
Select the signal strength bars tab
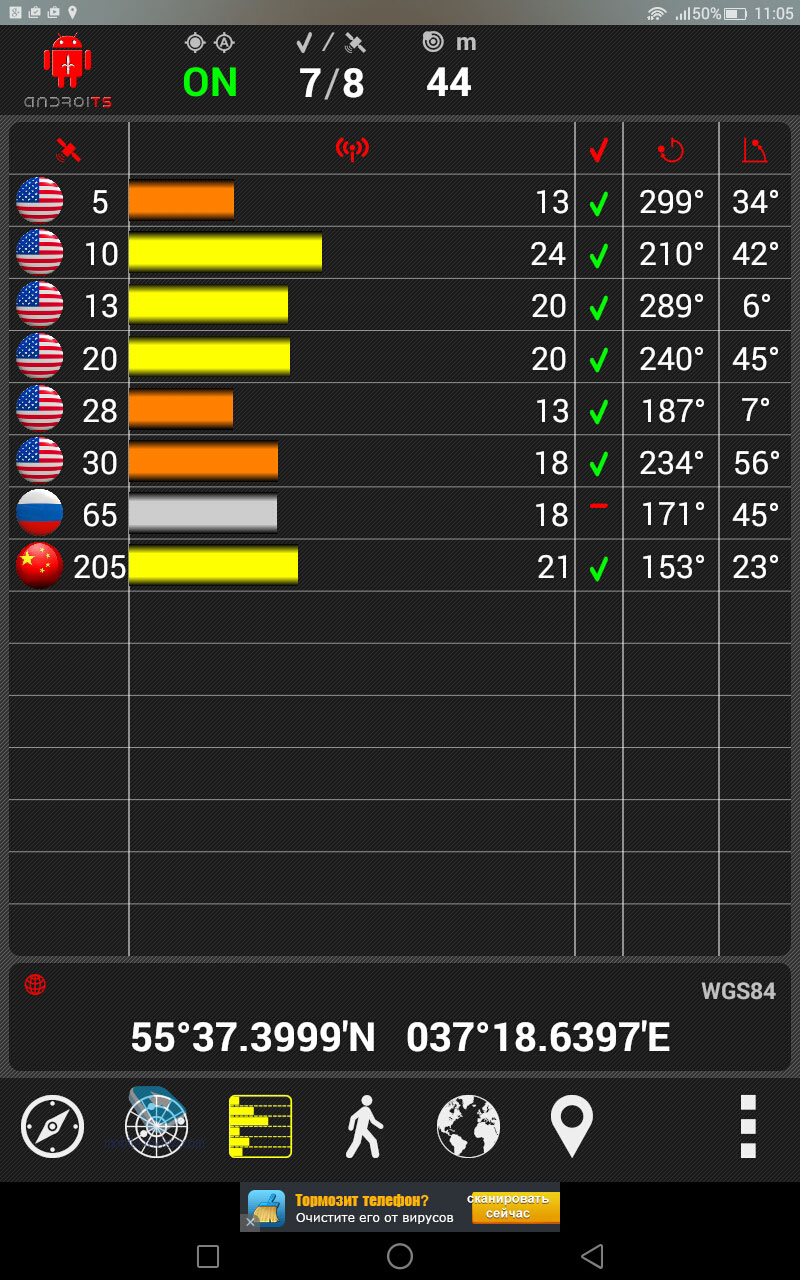pos(260,1126)
